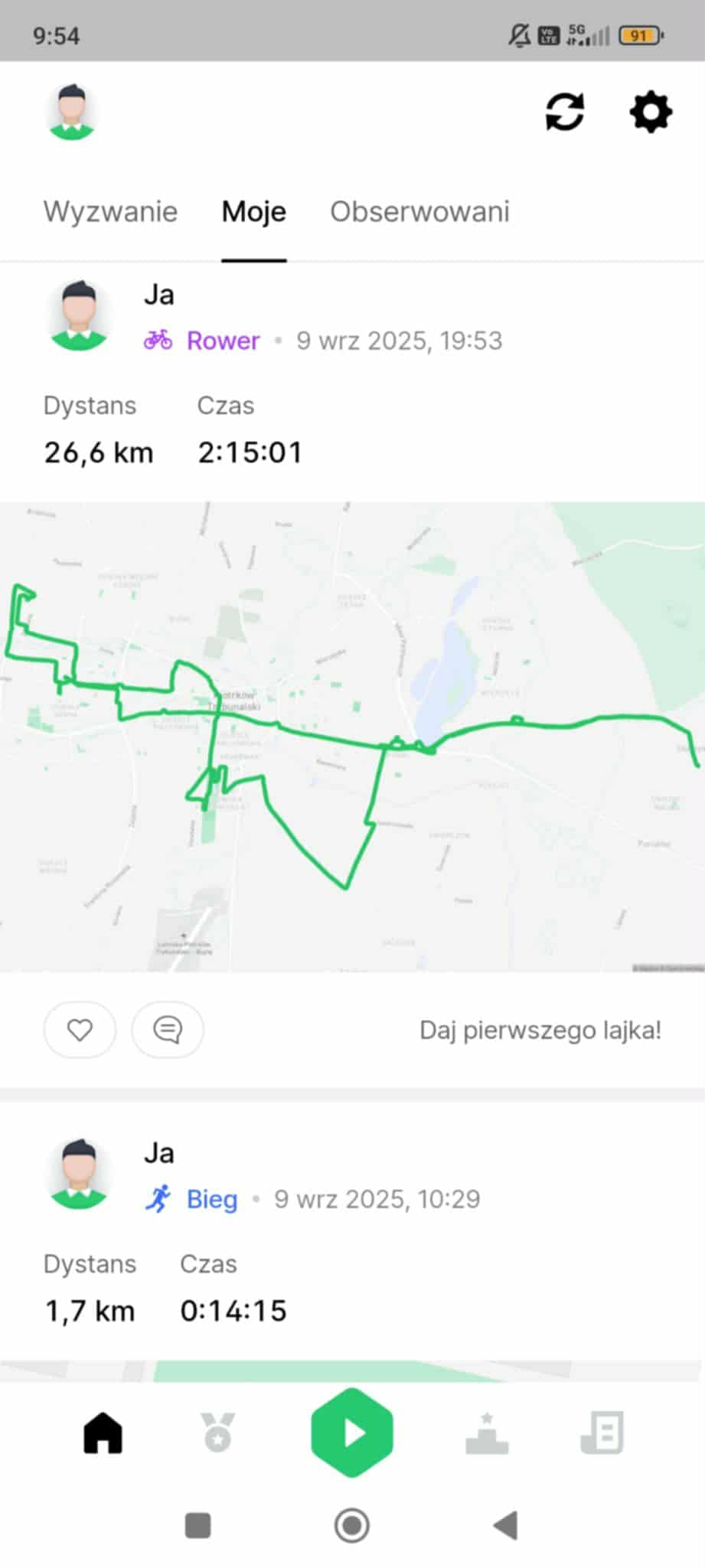Viewport: 705px width, 1568px height.
Task: Open the podium rankings tab
Action: coord(487,1432)
